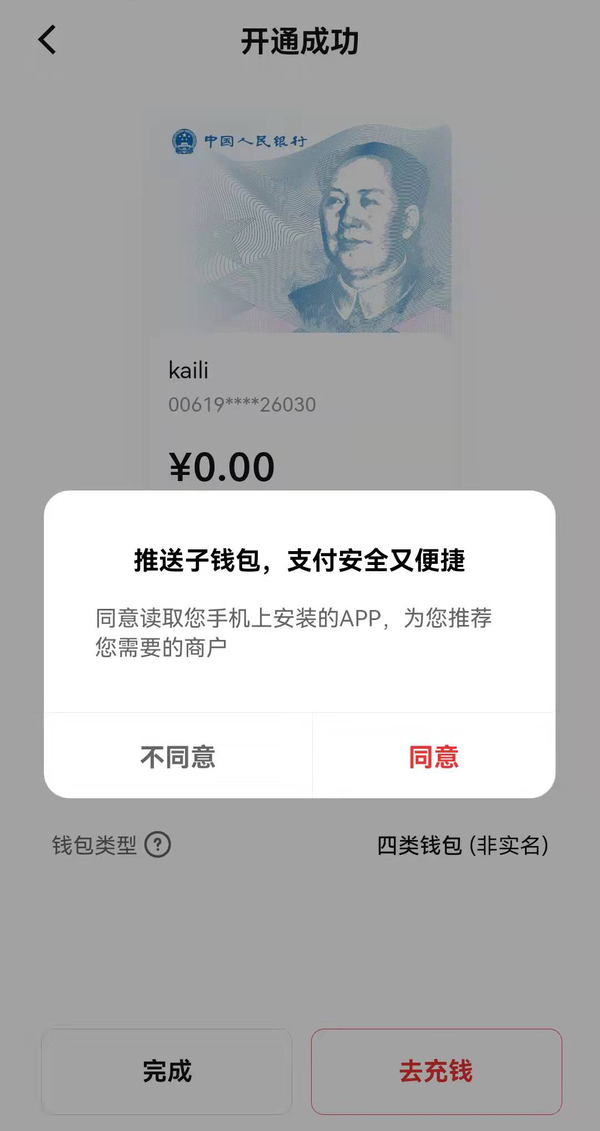Tap 同意 to allow reading installed apps
Image resolution: width=600 pixels, height=1131 pixels.
click(433, 756)
